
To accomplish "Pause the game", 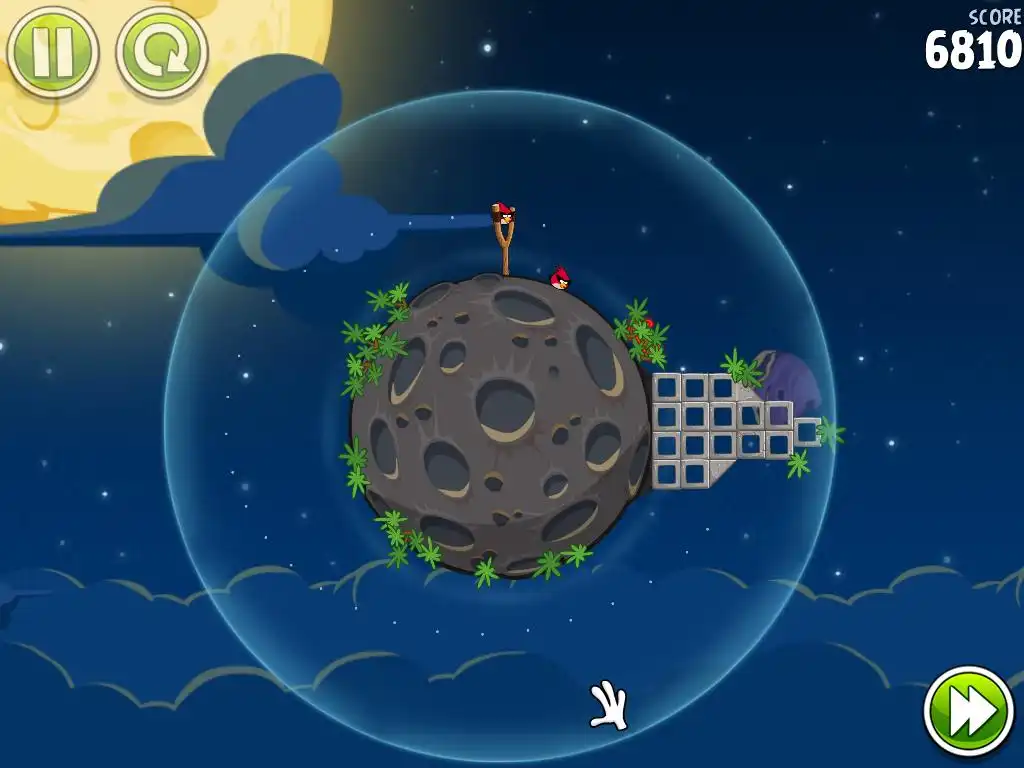I will coord(52,51).
